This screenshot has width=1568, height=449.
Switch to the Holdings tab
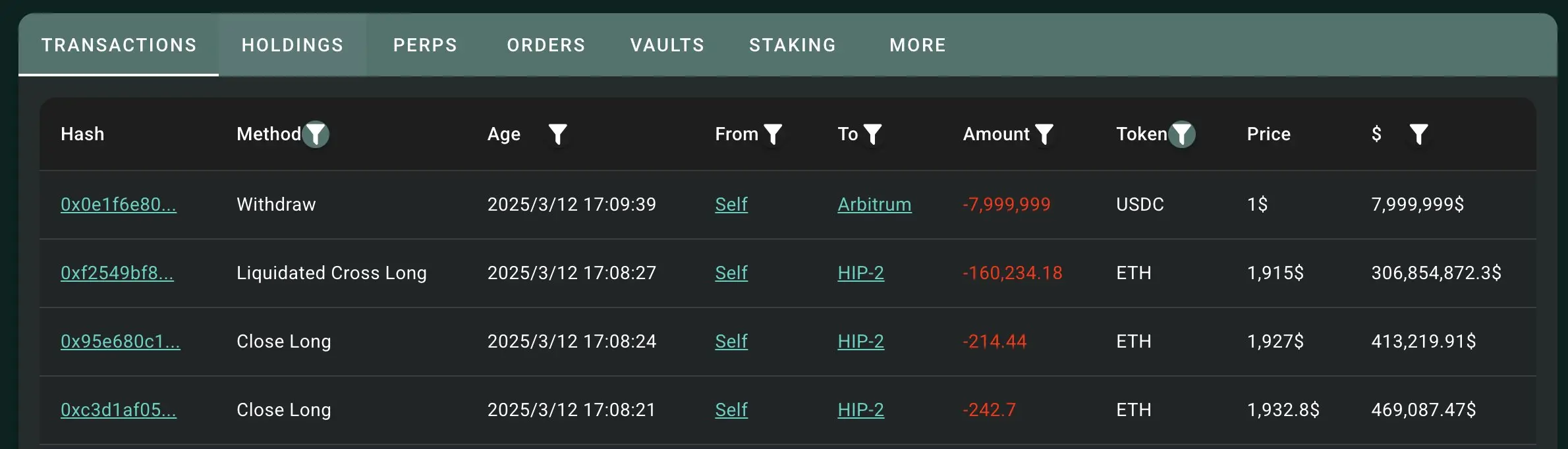292,45
